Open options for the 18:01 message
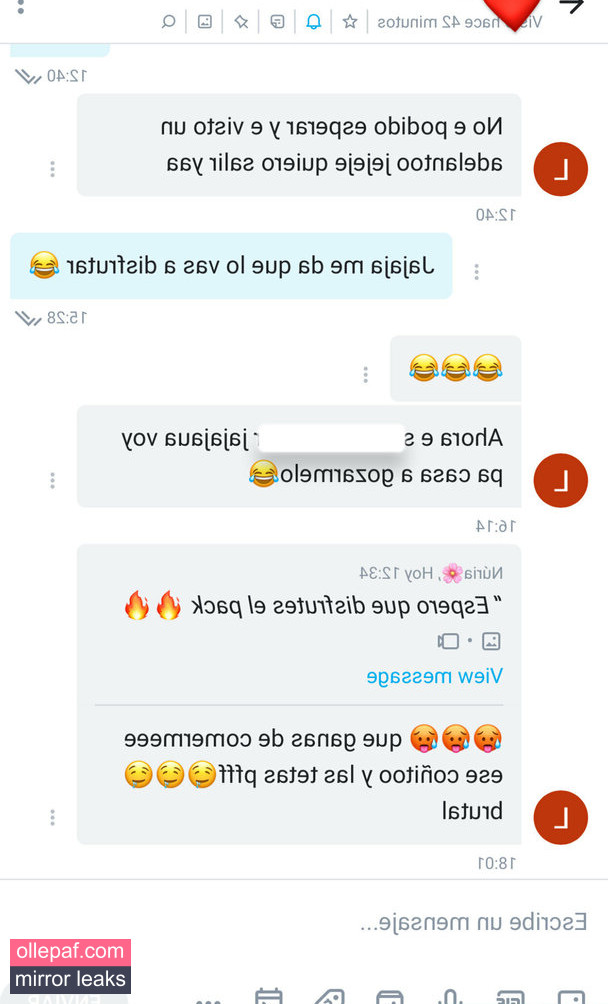Viewport: 608px width, 1004px height. pyautogui.click(x=53, y=818)
